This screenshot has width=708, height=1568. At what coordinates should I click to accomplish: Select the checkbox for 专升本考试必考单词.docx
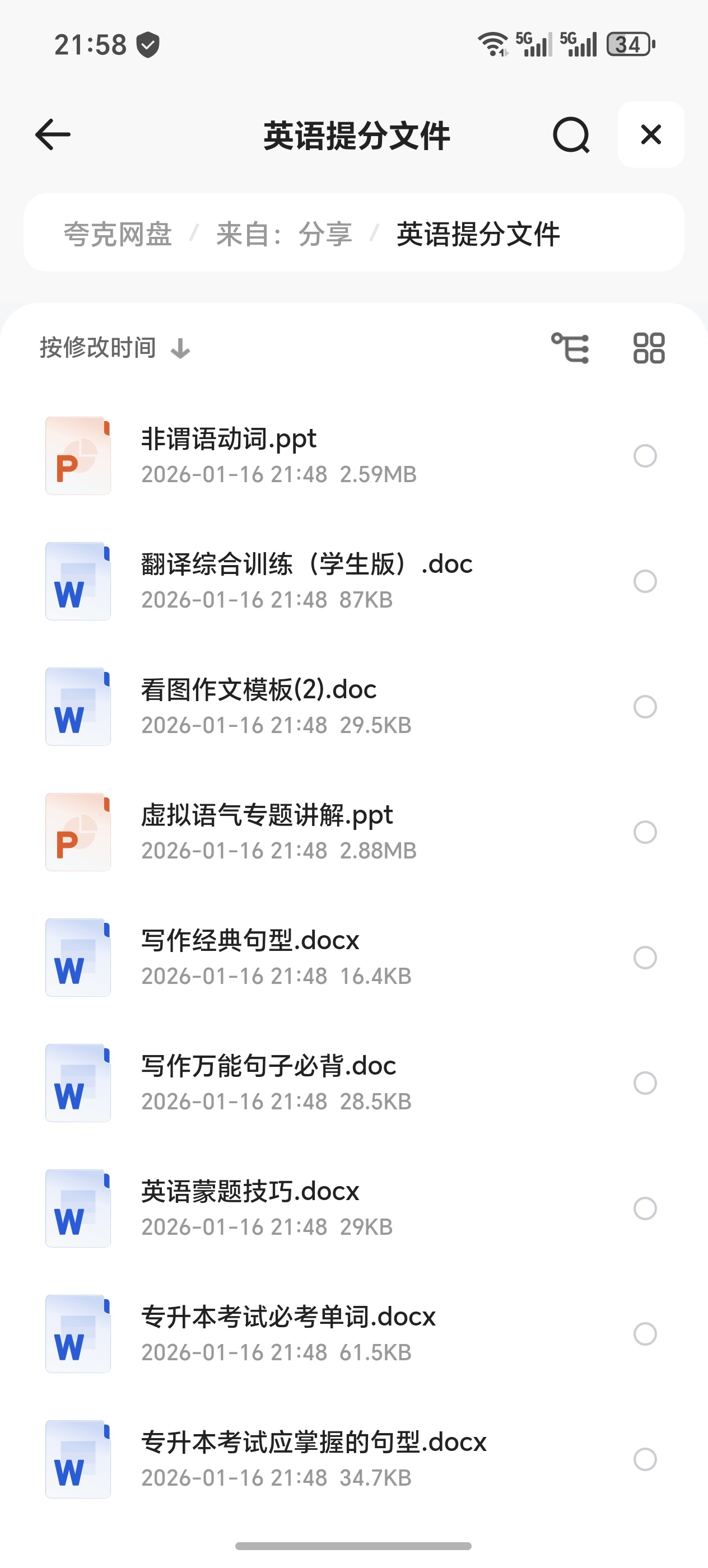pyautogui.click(x=645, y=1334)
